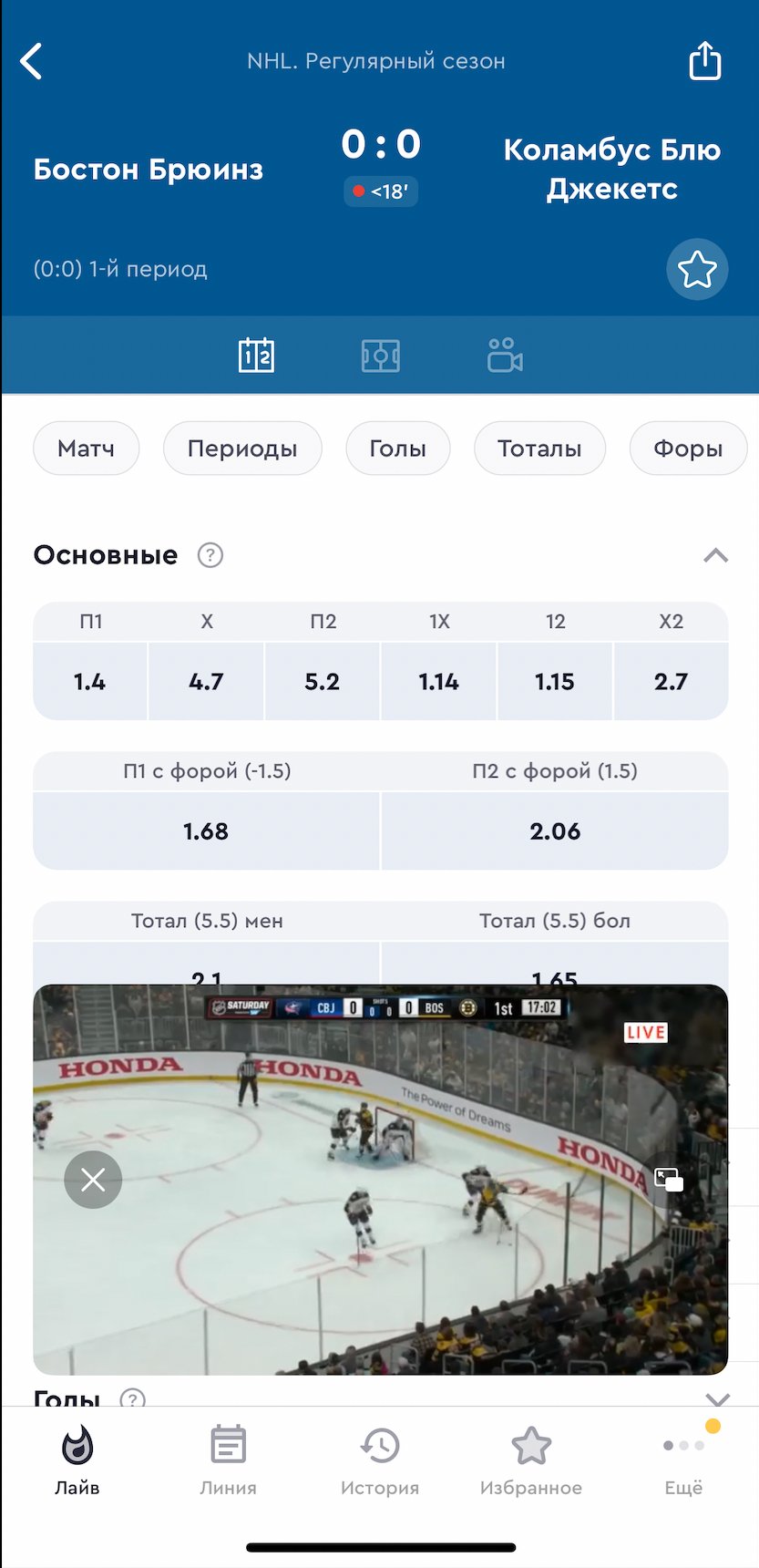759x1568 pixels.
Task: Go back using the arrow
Action: point(32,62)
